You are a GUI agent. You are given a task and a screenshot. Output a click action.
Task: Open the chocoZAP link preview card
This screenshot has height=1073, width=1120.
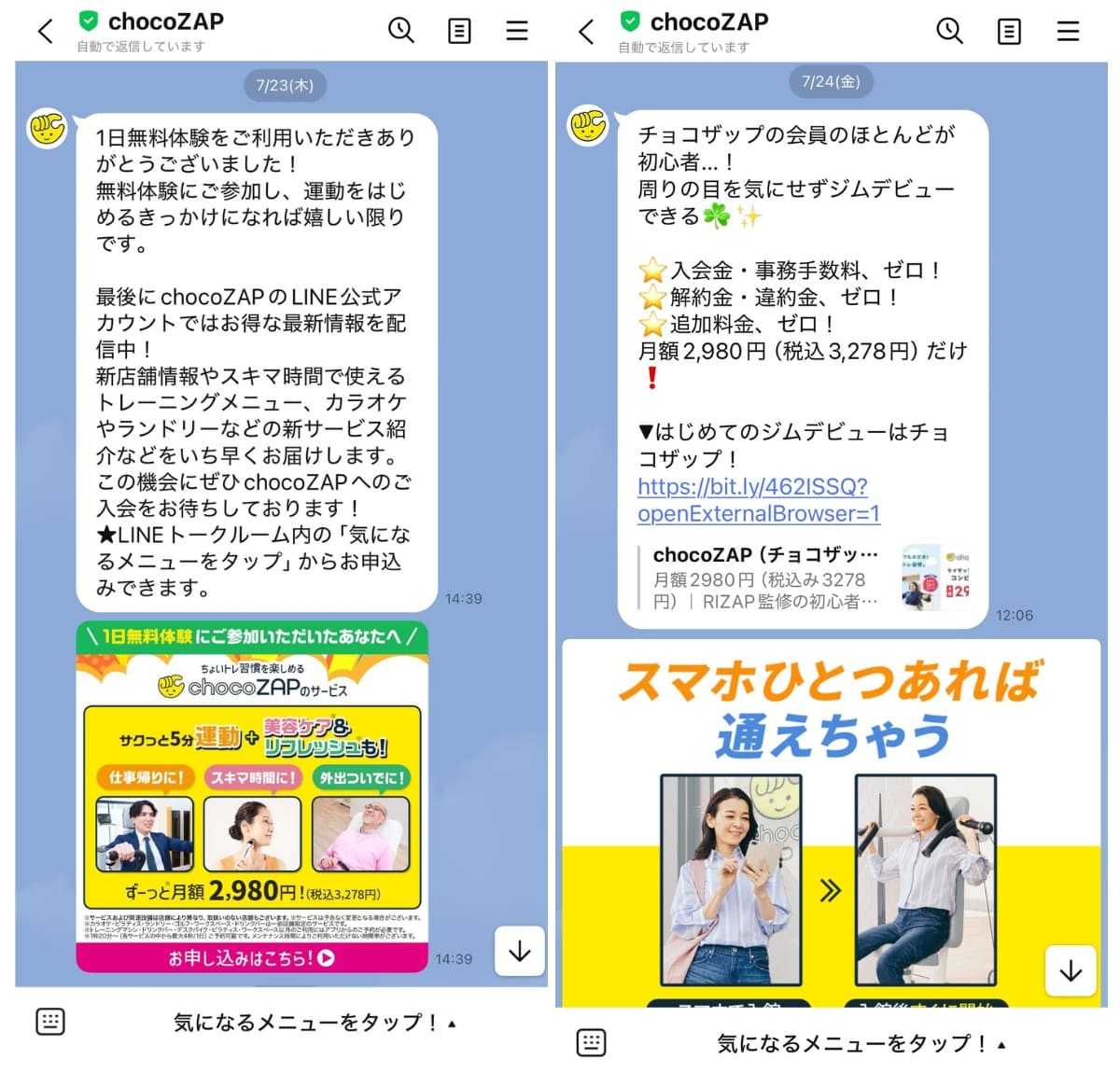point(803,578)
